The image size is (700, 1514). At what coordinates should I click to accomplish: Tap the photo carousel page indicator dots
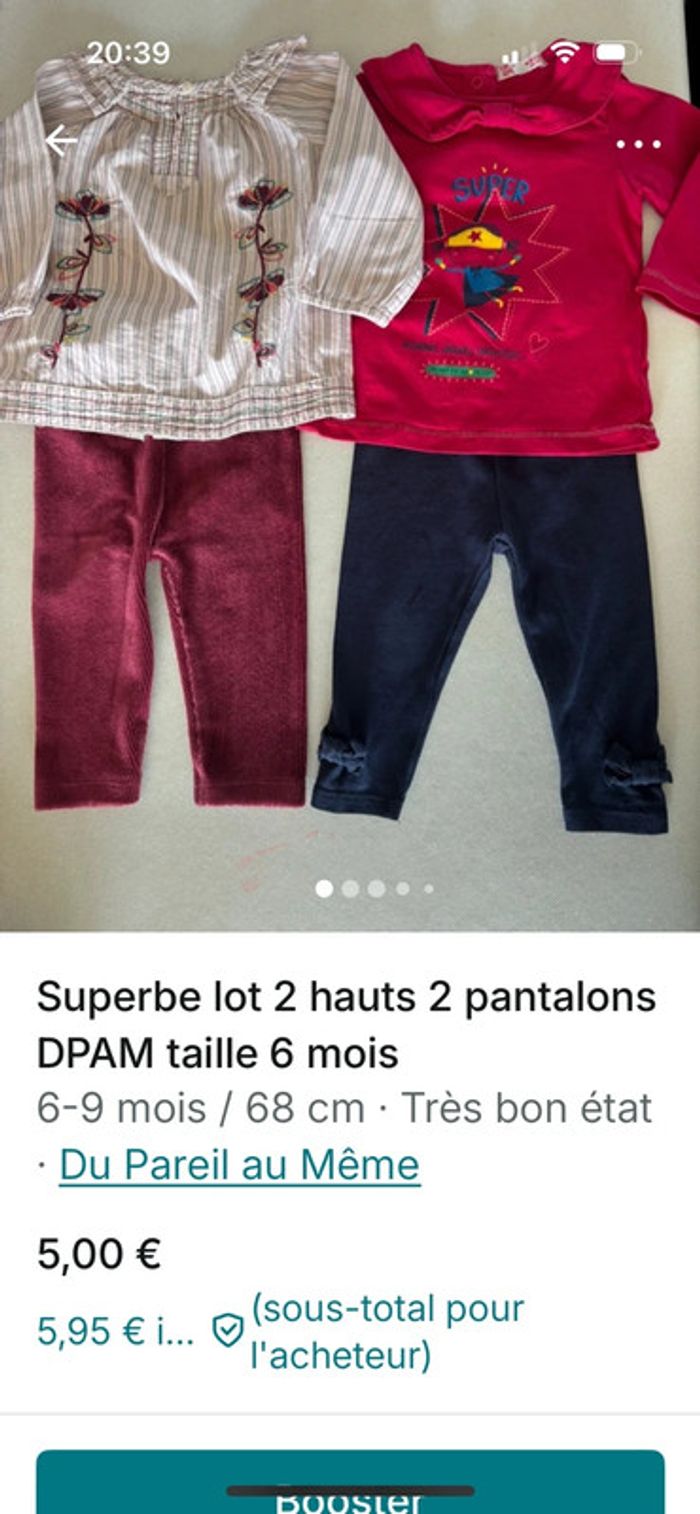[375, 888]
